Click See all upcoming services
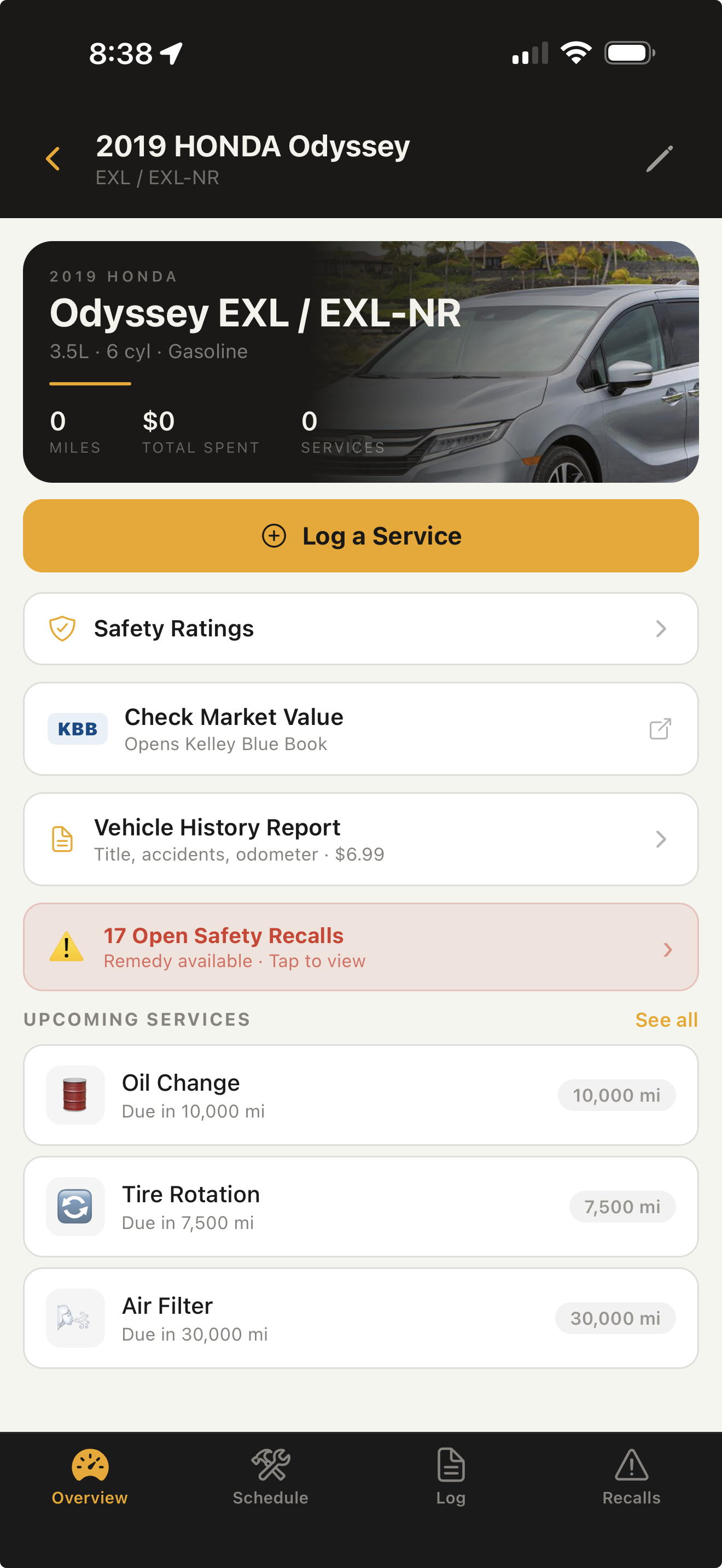This screenshot has height=1568, width=722. pos(666,1019)
